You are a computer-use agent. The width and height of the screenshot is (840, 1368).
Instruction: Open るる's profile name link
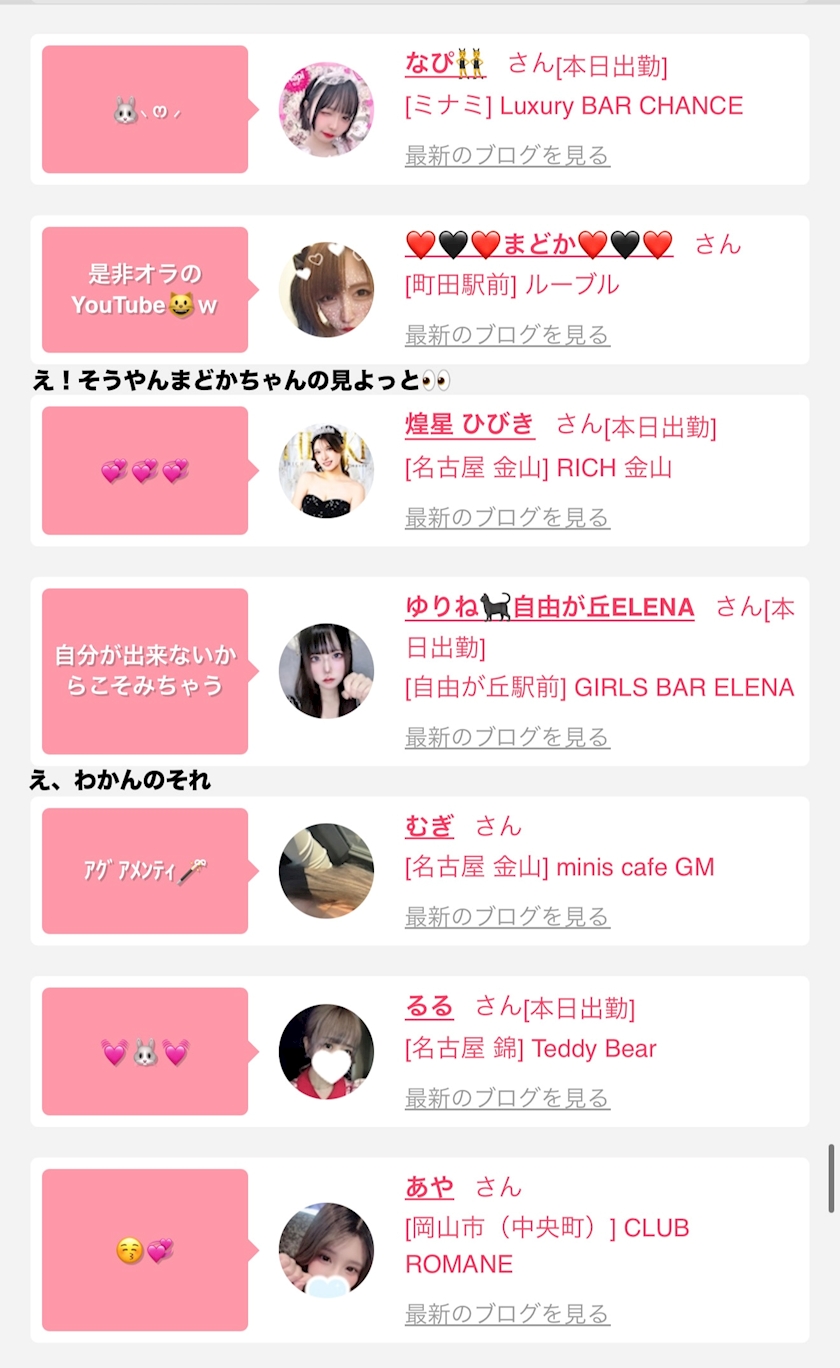(429, 1007)
